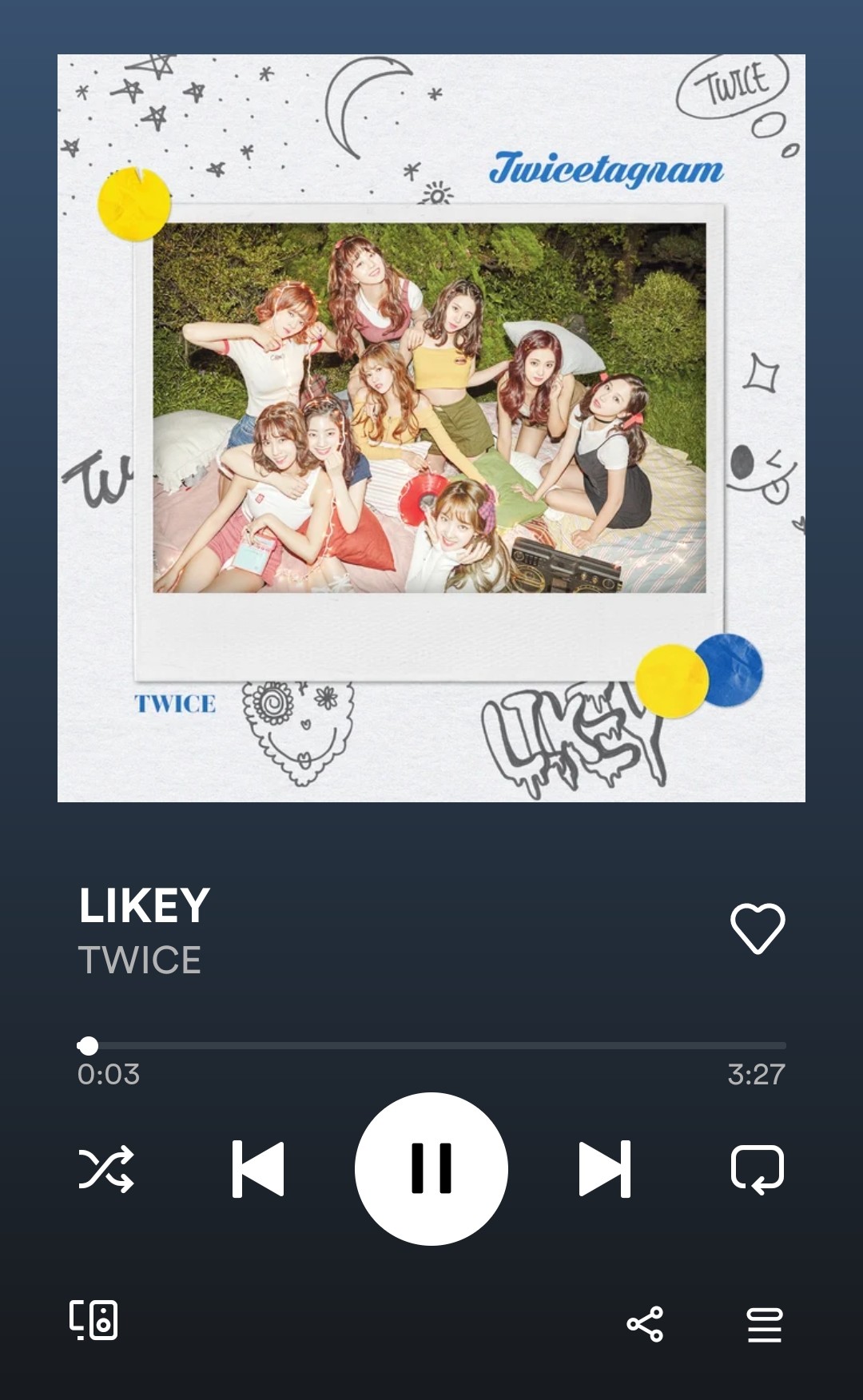Tap the playback progress bar
863x1400 pixels.
point(431,1045)
